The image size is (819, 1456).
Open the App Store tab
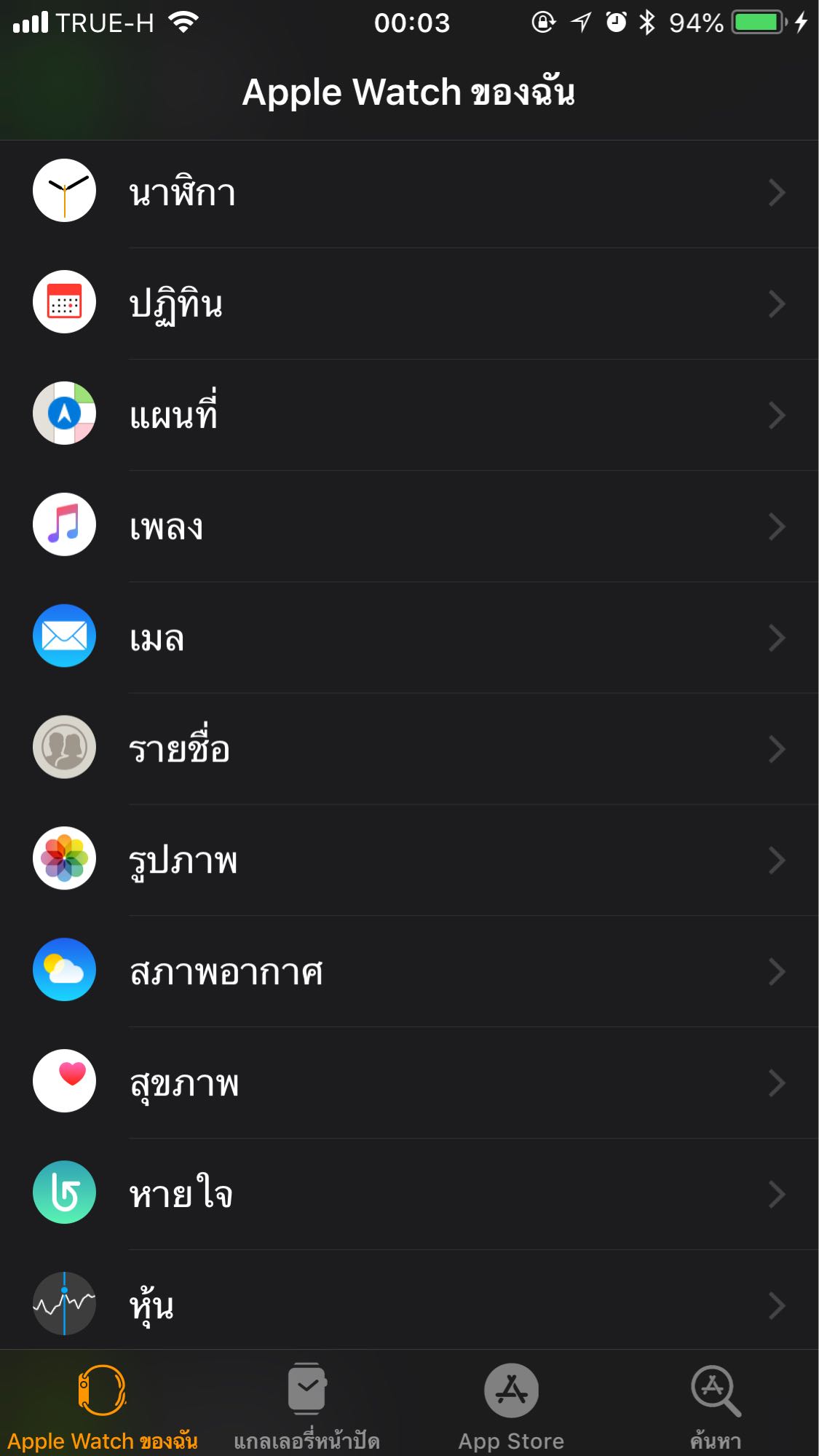(511, 1406)
